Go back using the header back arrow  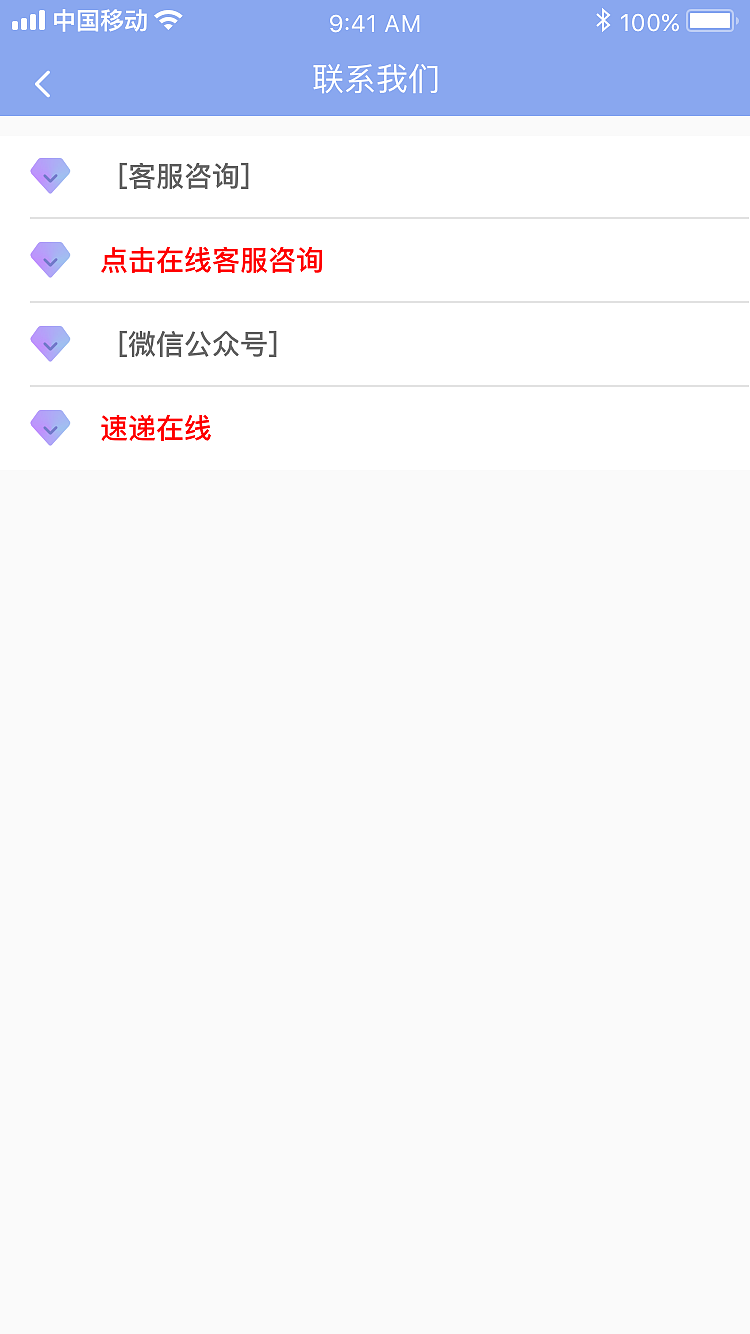coord(42,83)
